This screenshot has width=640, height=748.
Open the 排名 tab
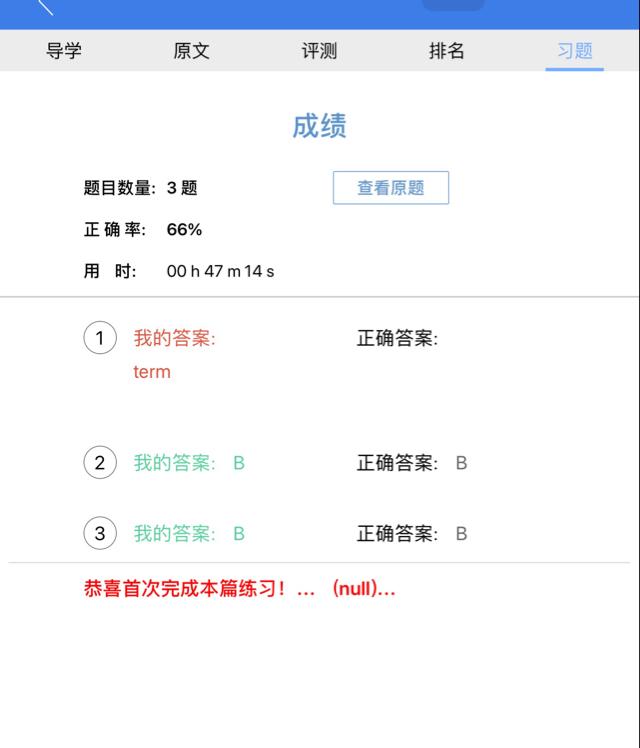[x=446, y=51]
